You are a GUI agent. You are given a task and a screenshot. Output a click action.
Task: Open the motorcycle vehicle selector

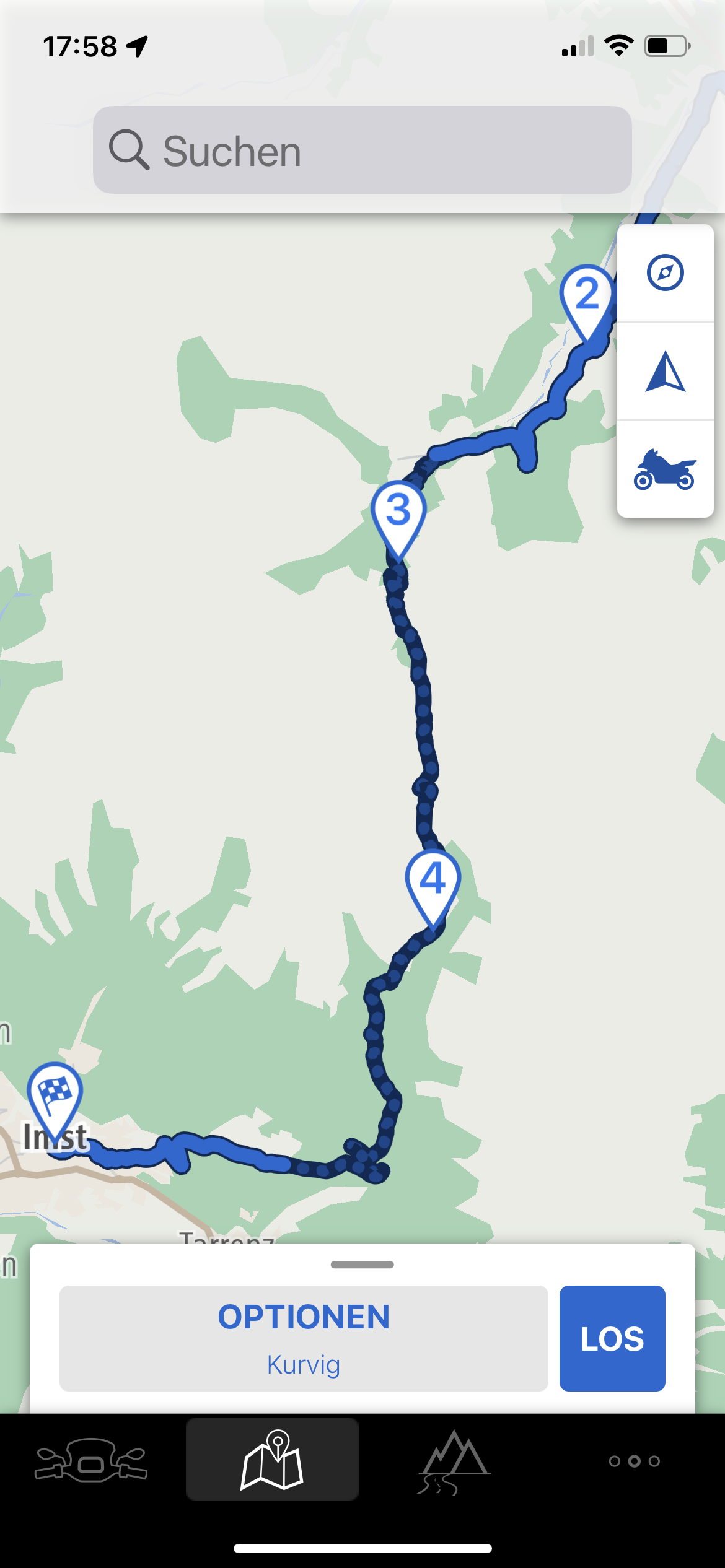click(665, 471)
